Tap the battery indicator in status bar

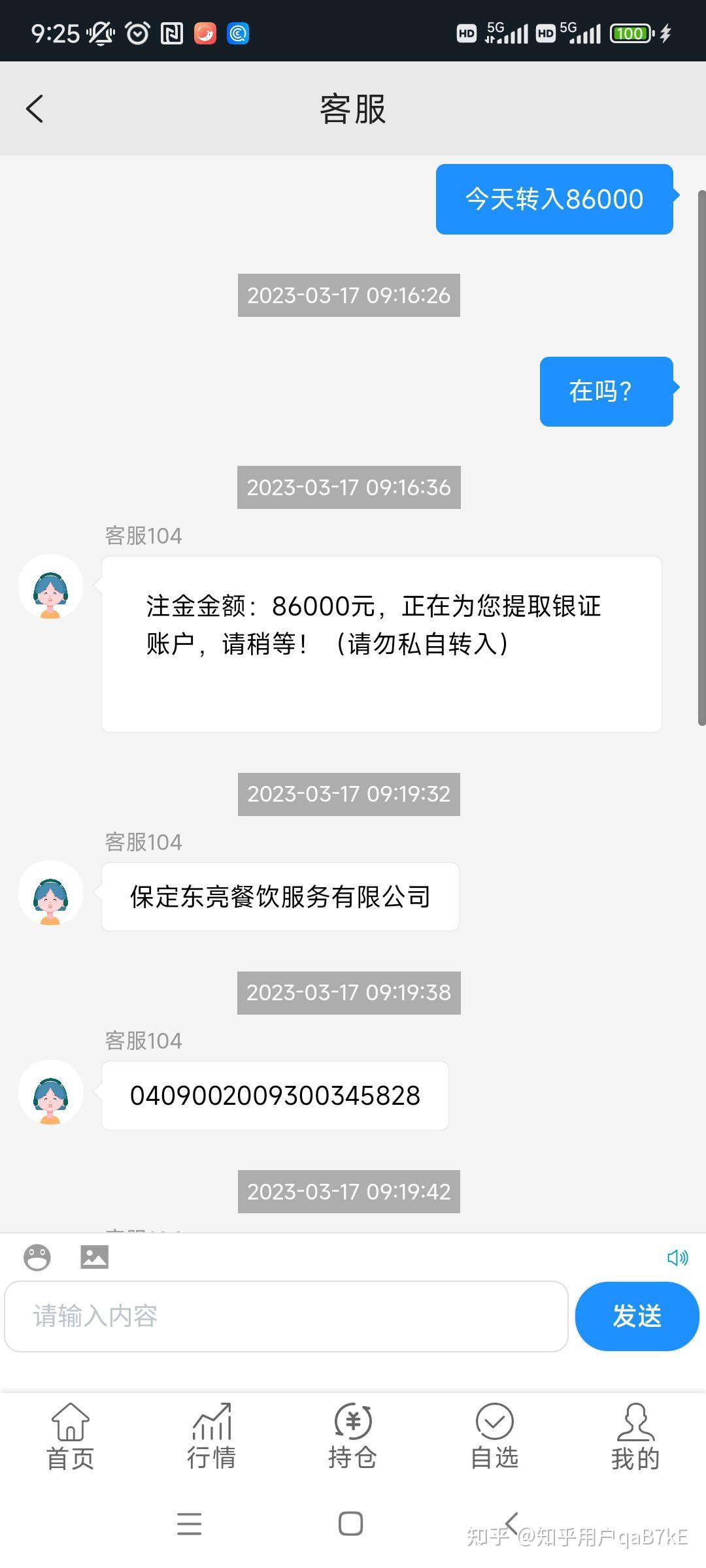click(x=630, y=33)
